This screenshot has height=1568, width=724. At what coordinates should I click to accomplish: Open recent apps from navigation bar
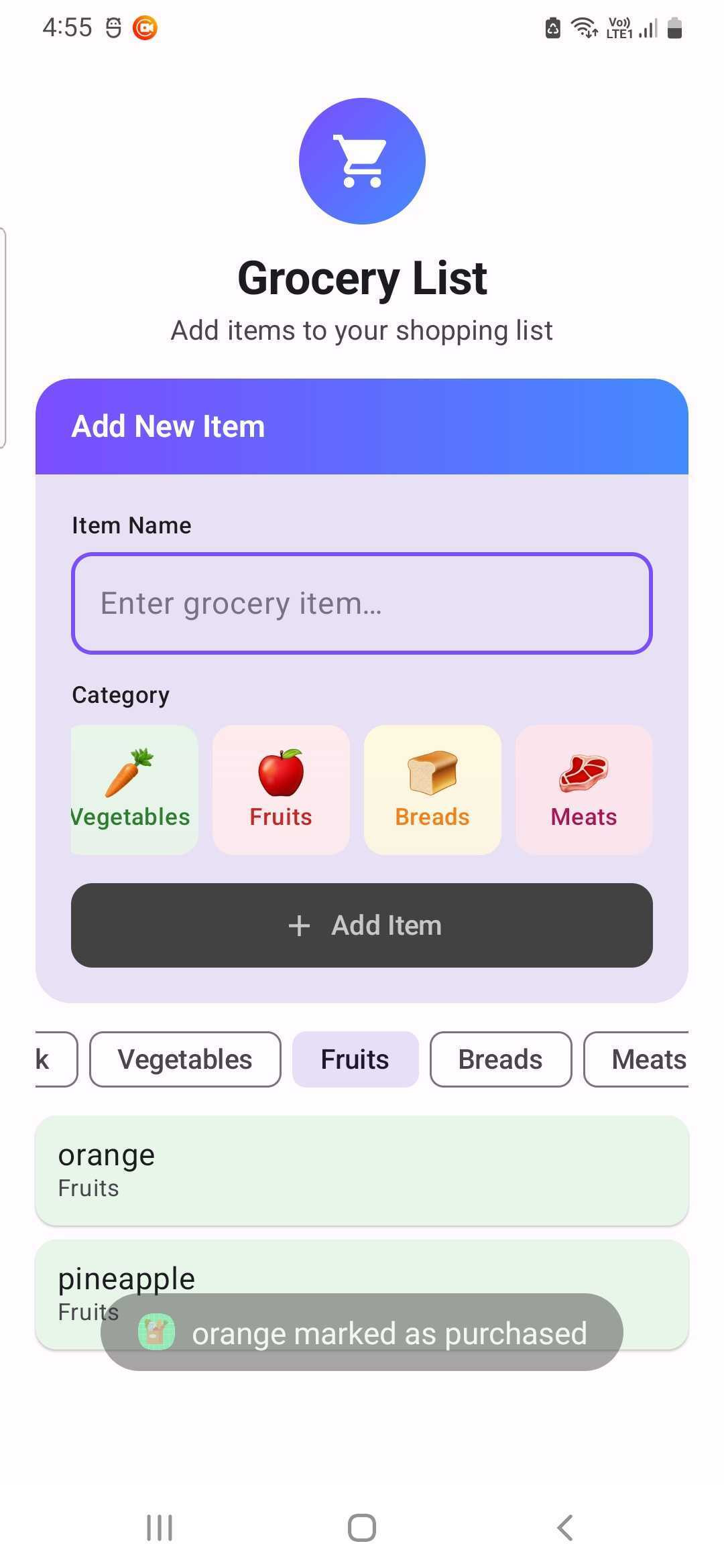pos(160,1528)
